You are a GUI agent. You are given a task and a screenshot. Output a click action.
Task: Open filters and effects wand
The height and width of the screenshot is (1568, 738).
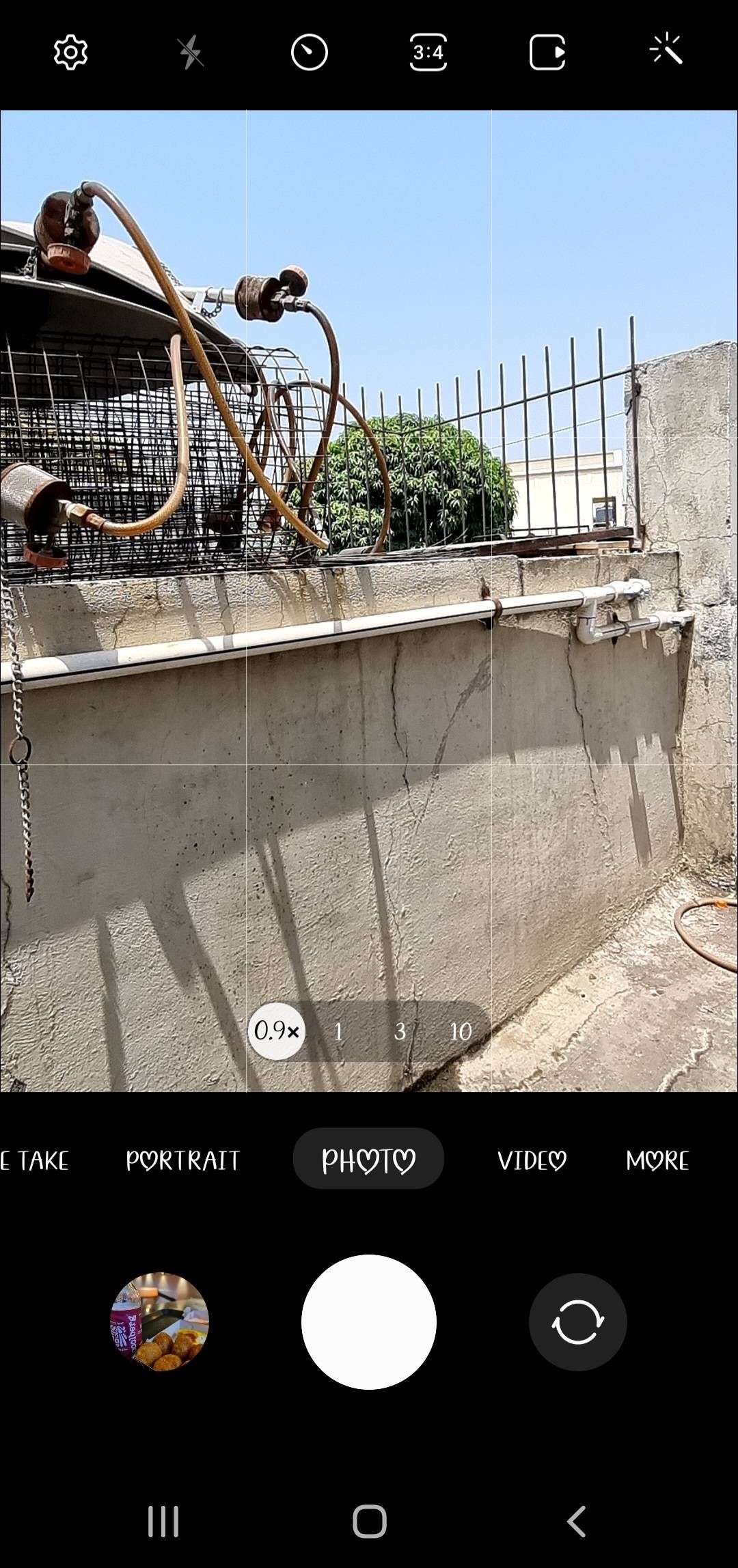tap(666, 51)
